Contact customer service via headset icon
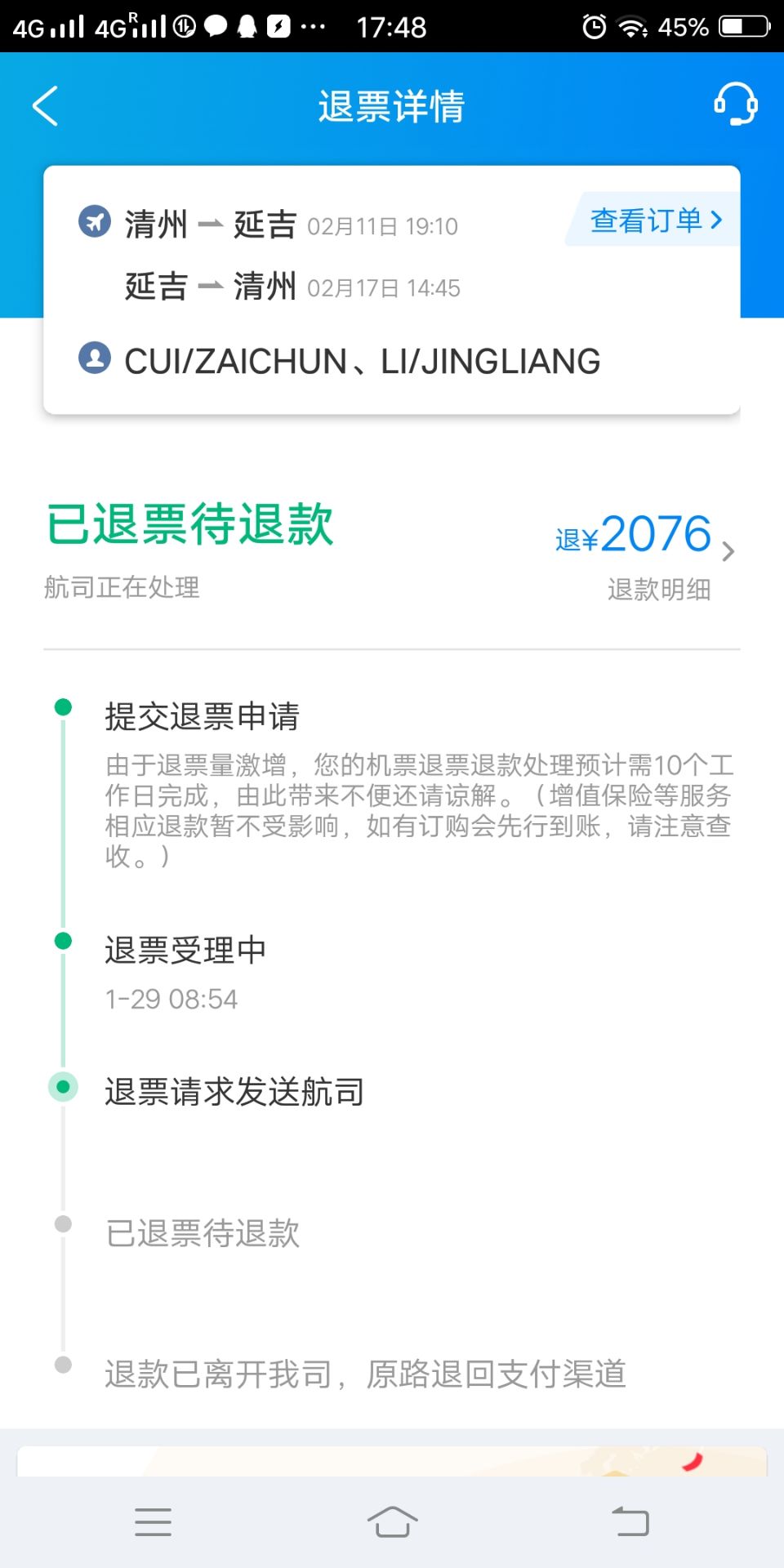Viewport: 784px width, 1568px height. [735, 105]
